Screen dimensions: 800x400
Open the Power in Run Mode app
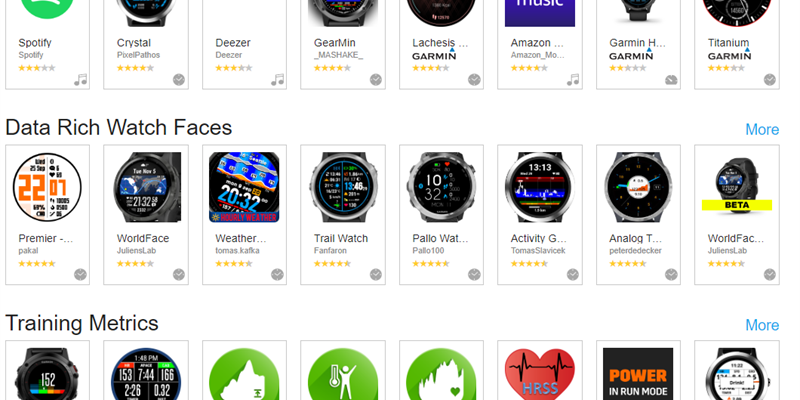click(x=638, y=373)
